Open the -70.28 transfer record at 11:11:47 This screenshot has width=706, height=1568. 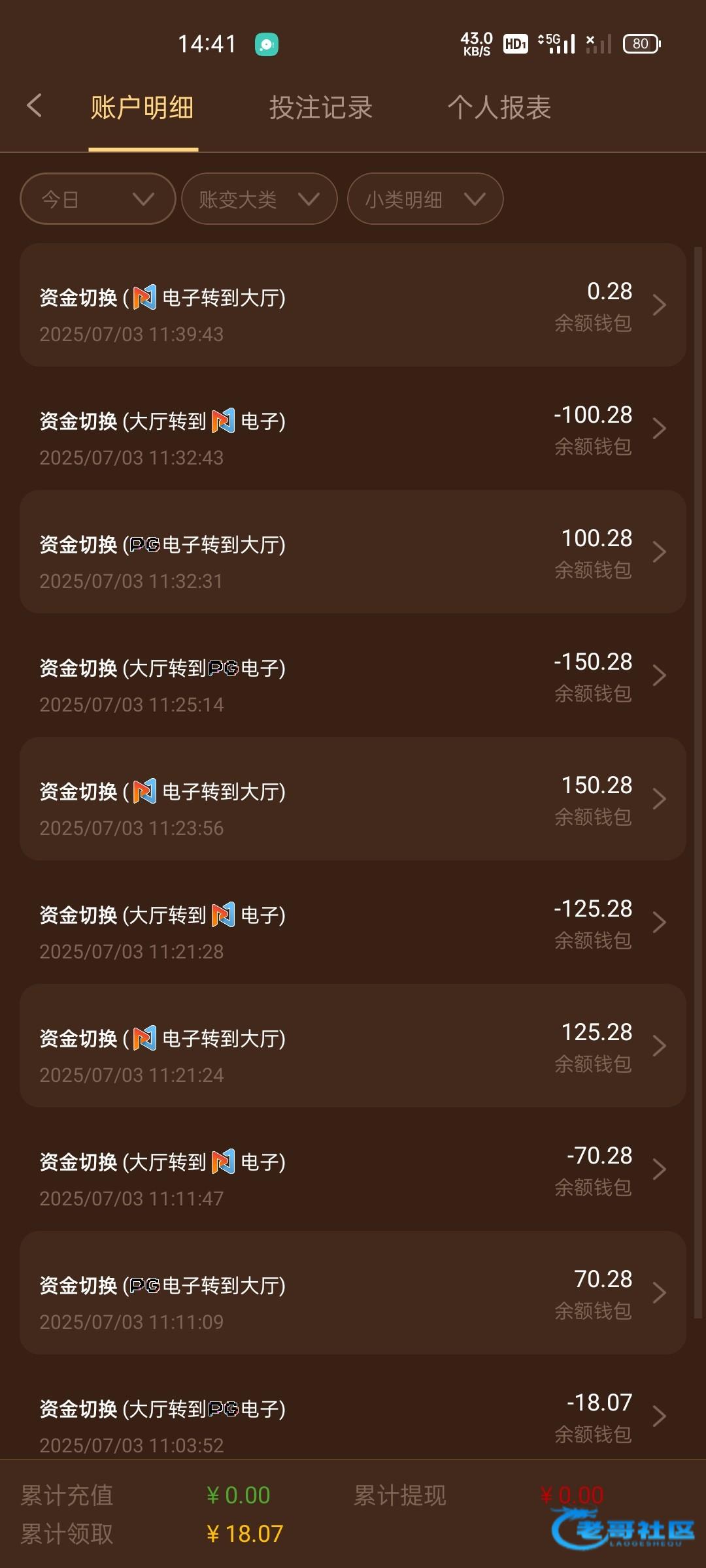click(353, 1169)
